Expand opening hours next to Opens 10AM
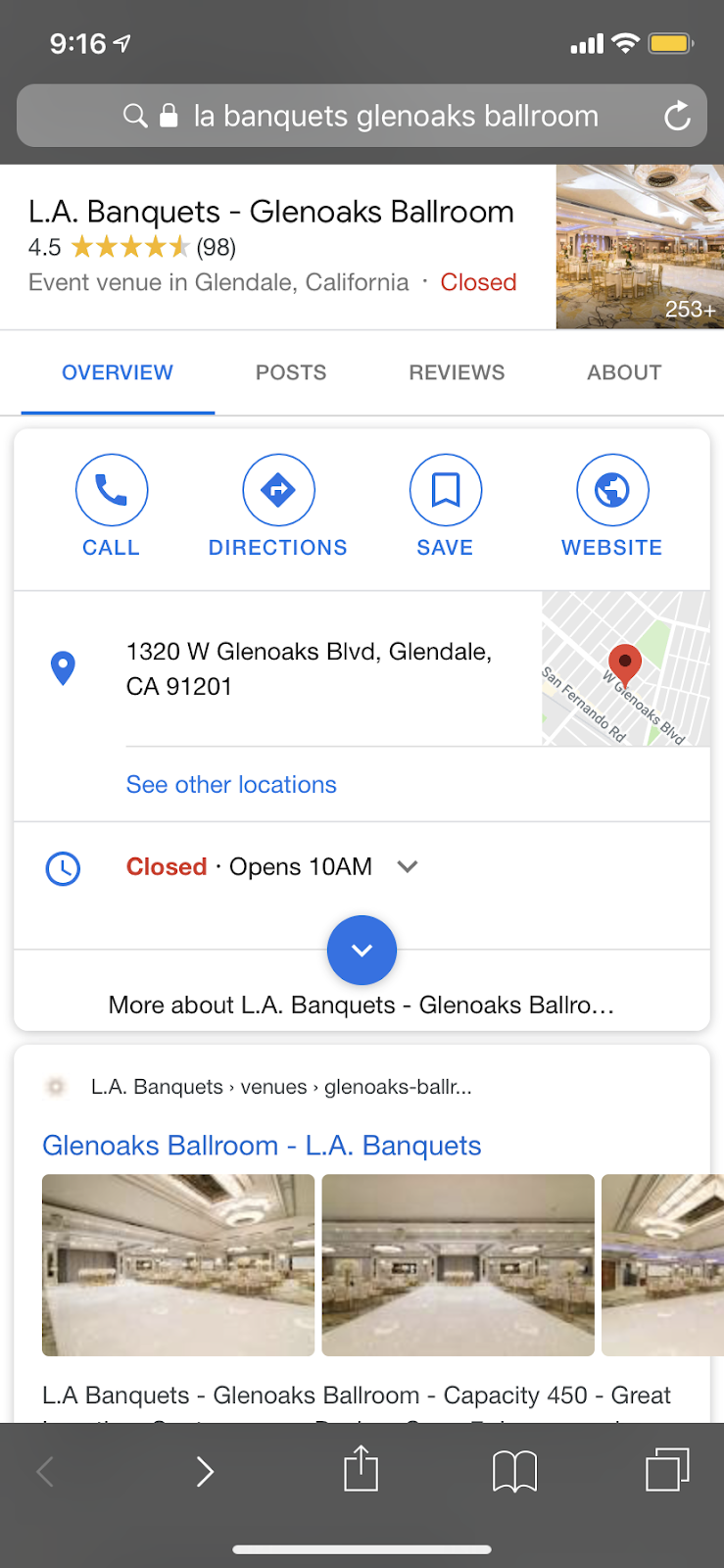This screenshot has width=724, height=1568. tap(408, 867)
